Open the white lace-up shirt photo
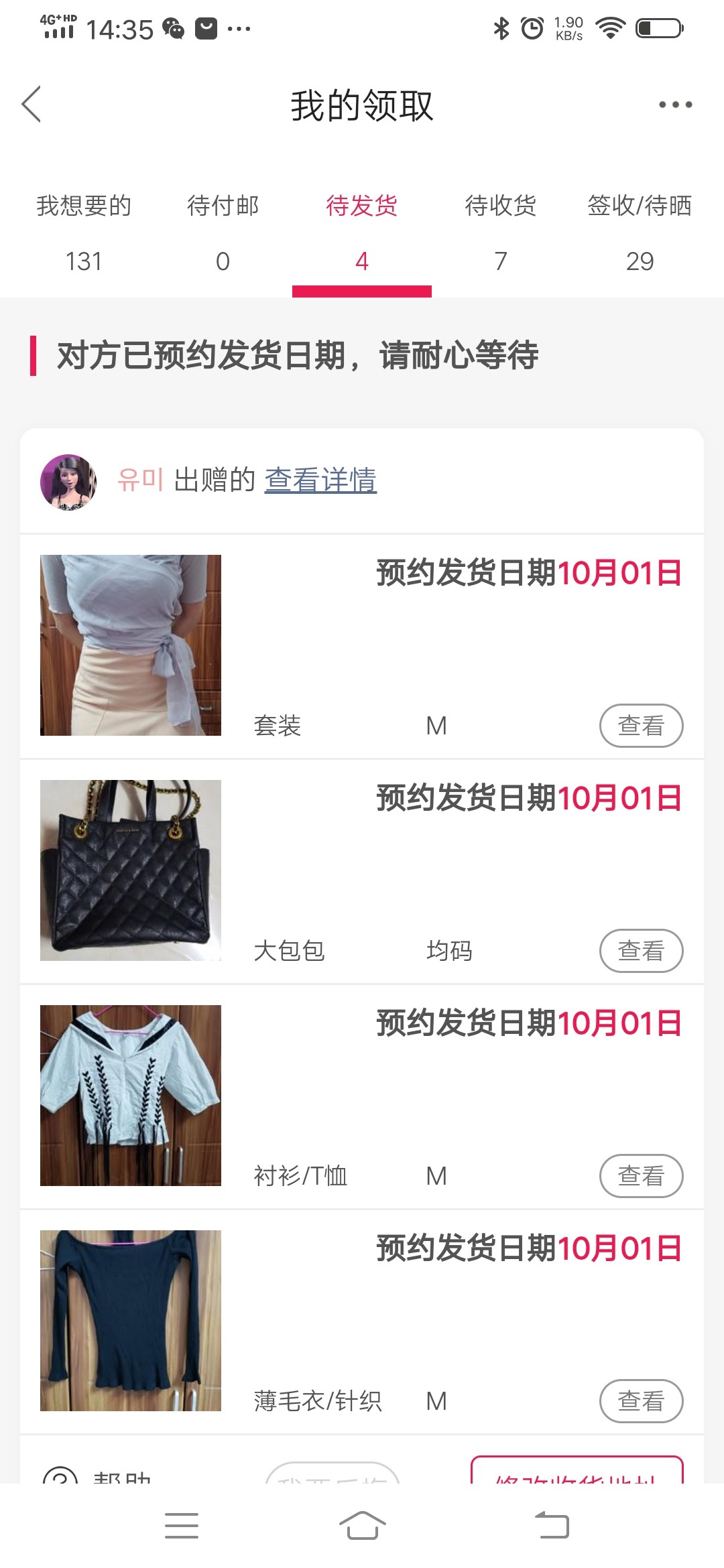 pos(131,1096)
